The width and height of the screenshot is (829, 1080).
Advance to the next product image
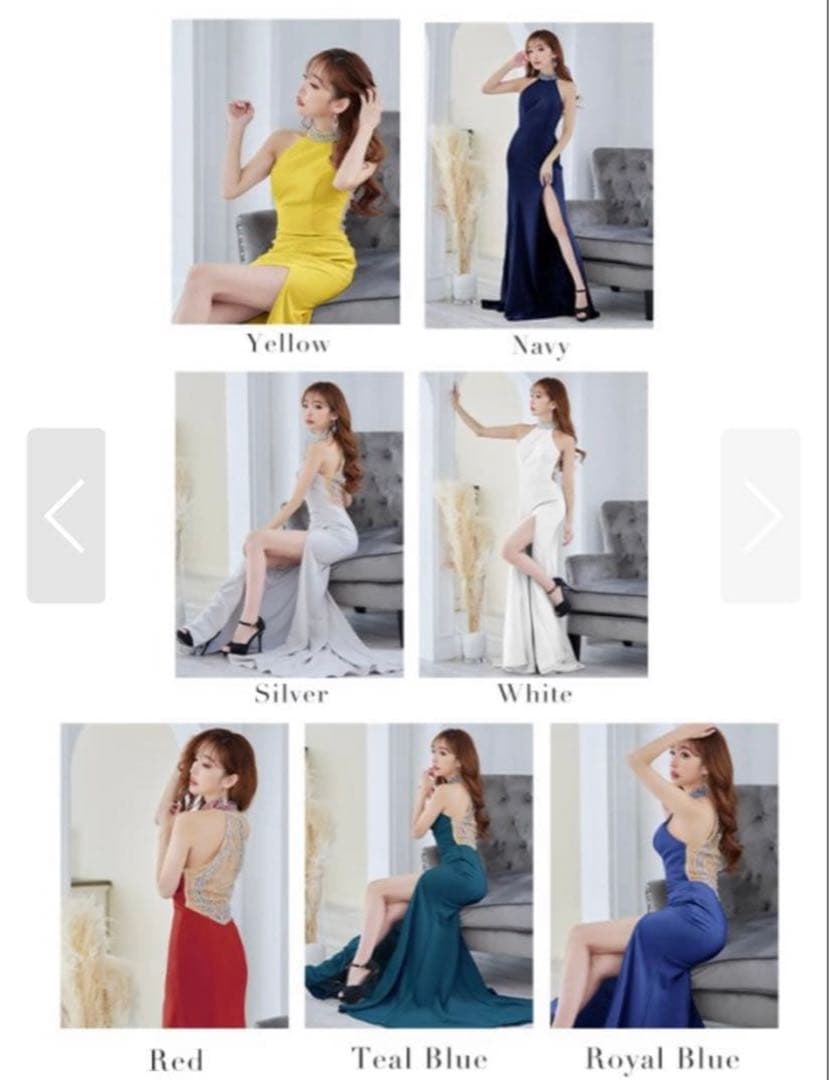pos(761,515)
